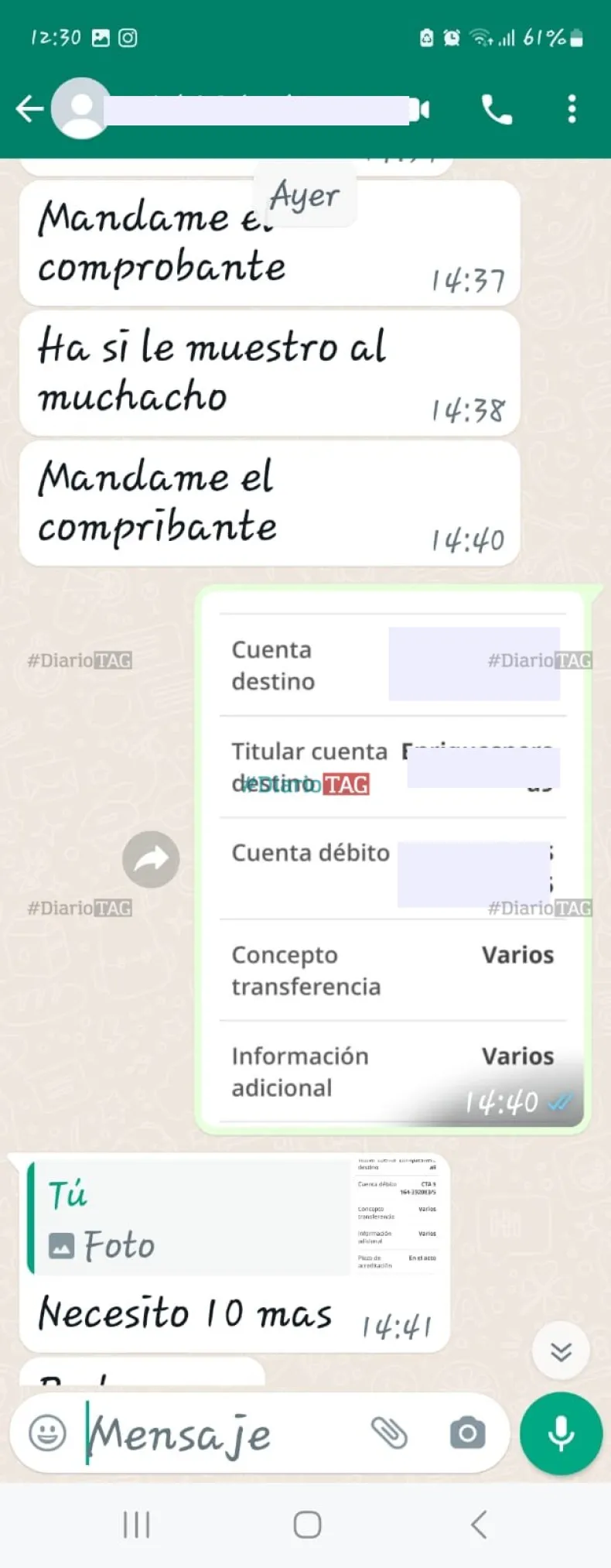
Task: Open the contact's profile picture
Action: [80, 109]
